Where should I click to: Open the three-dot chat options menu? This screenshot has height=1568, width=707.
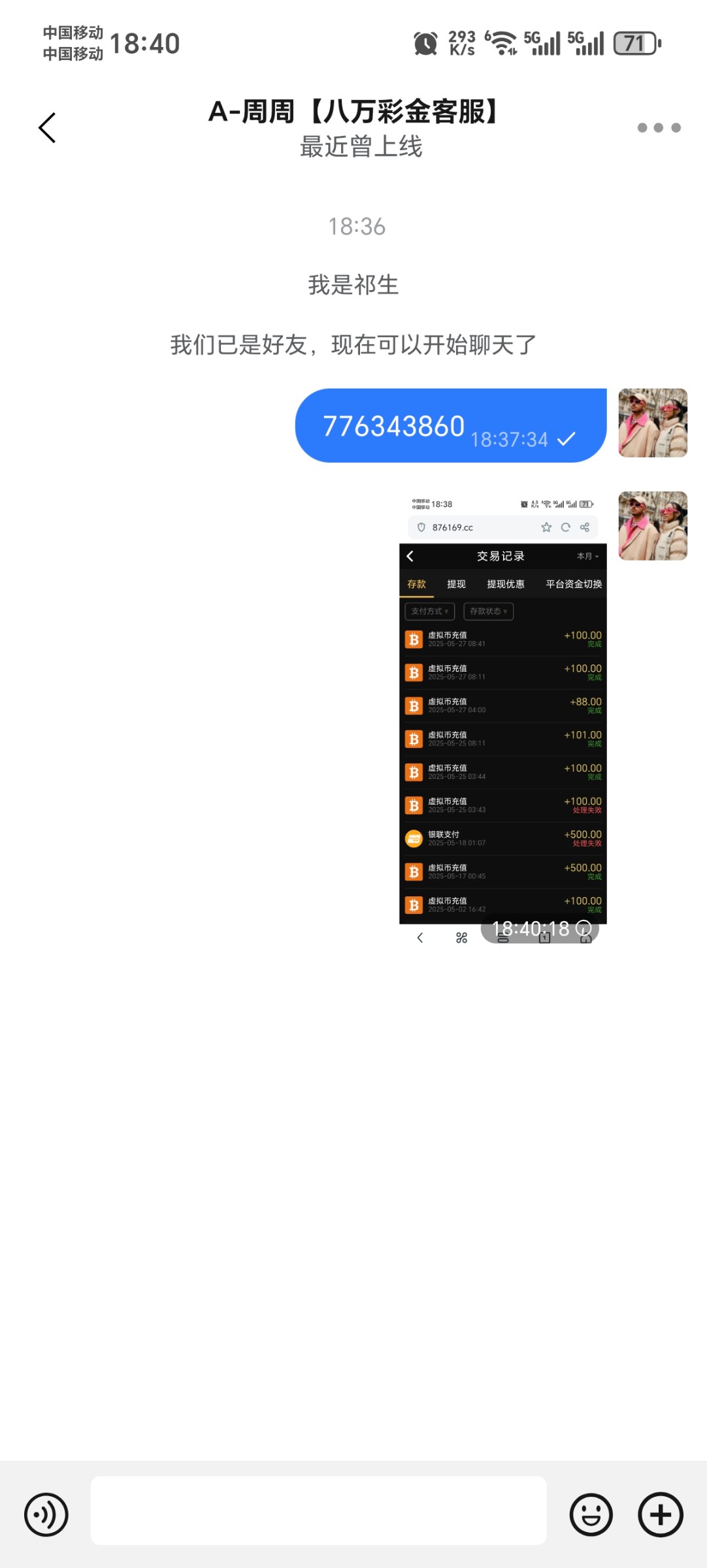pos(659,127)
